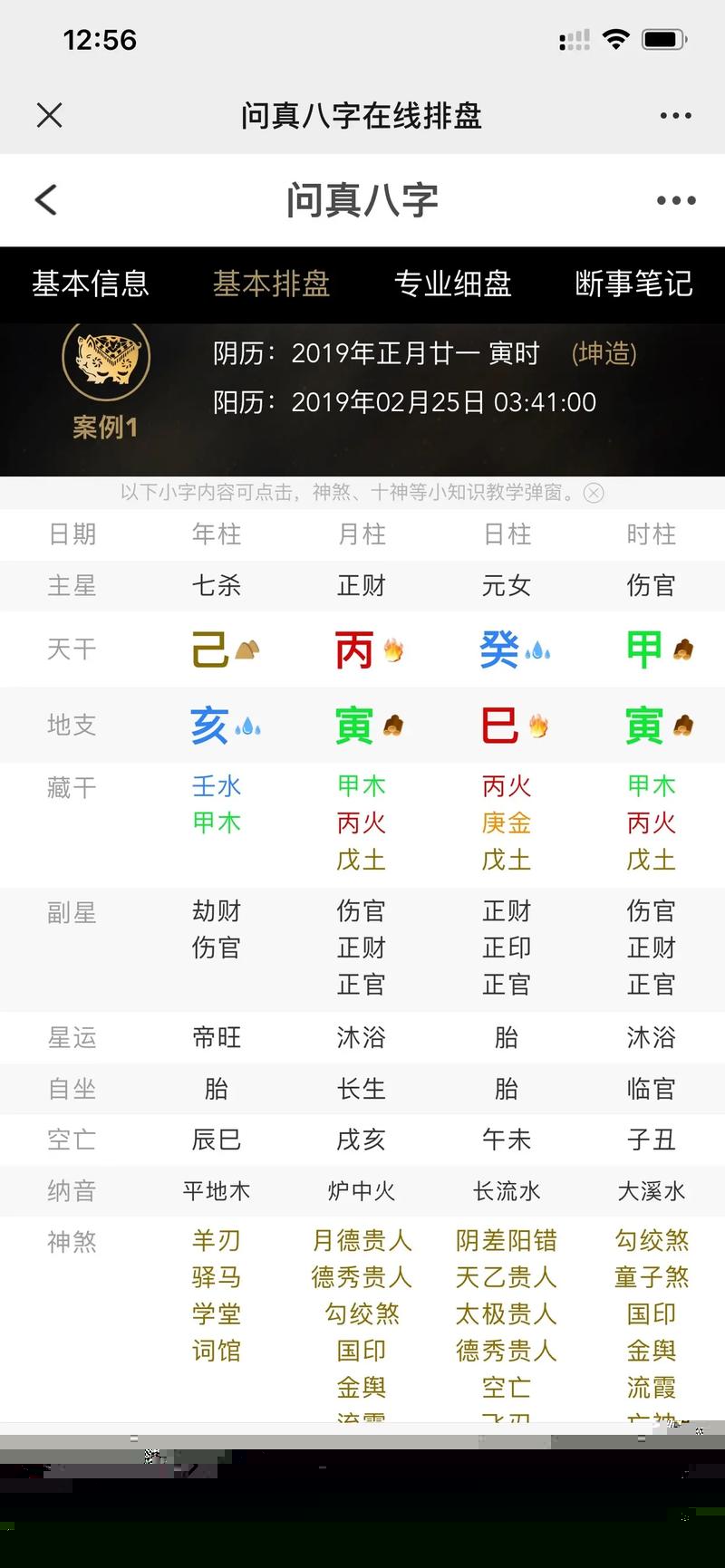
Task: Go back using the arrow beside 问真八字
Action: (46, 200)
